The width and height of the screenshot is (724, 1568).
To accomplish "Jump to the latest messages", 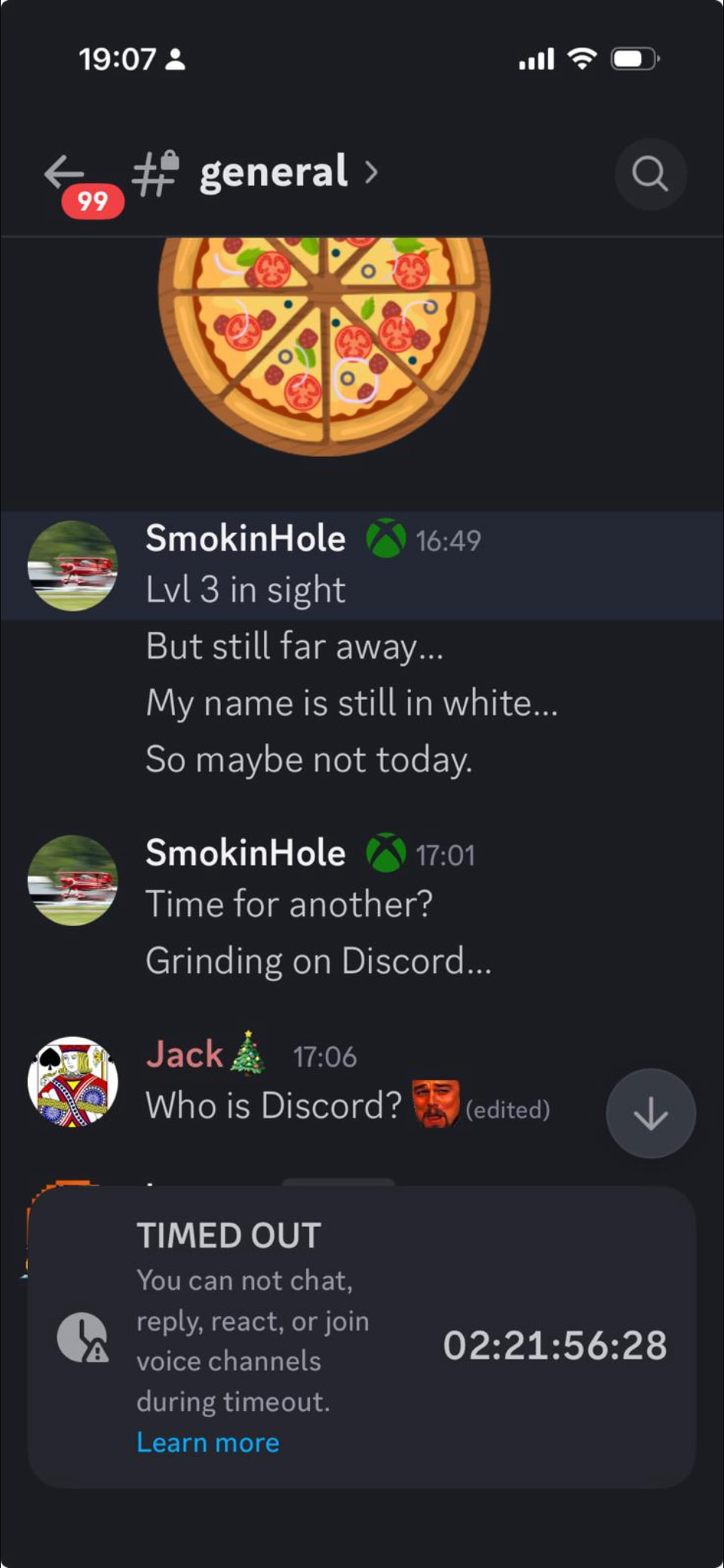I will (650, 1113).
